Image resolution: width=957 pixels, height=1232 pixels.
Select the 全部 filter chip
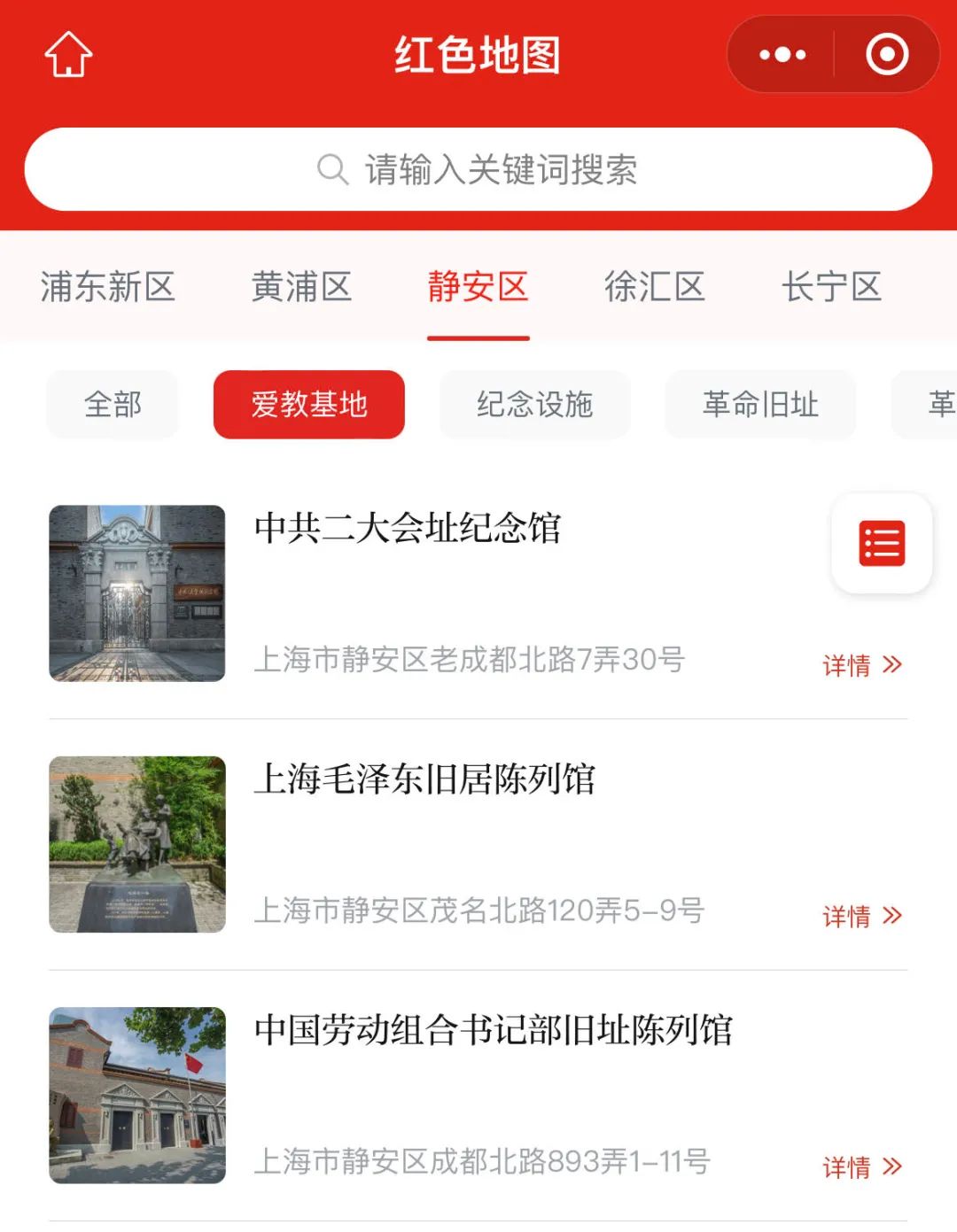coord(113,405)
